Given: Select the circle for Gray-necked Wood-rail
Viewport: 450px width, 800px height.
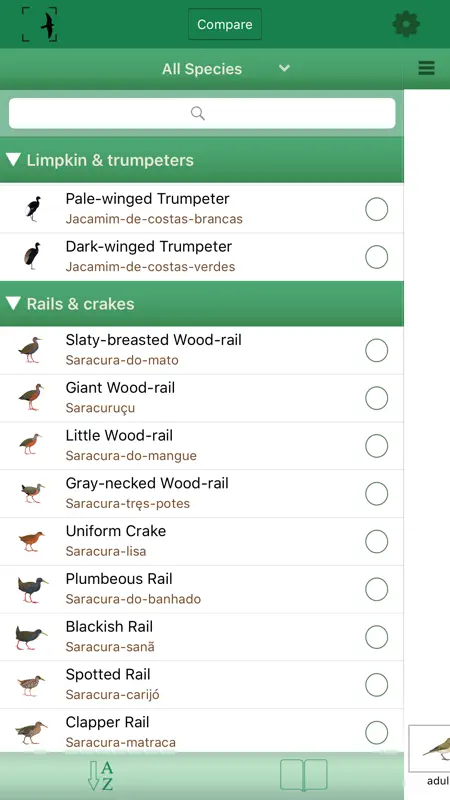Looking at the screenshot, I should (377, 494).
